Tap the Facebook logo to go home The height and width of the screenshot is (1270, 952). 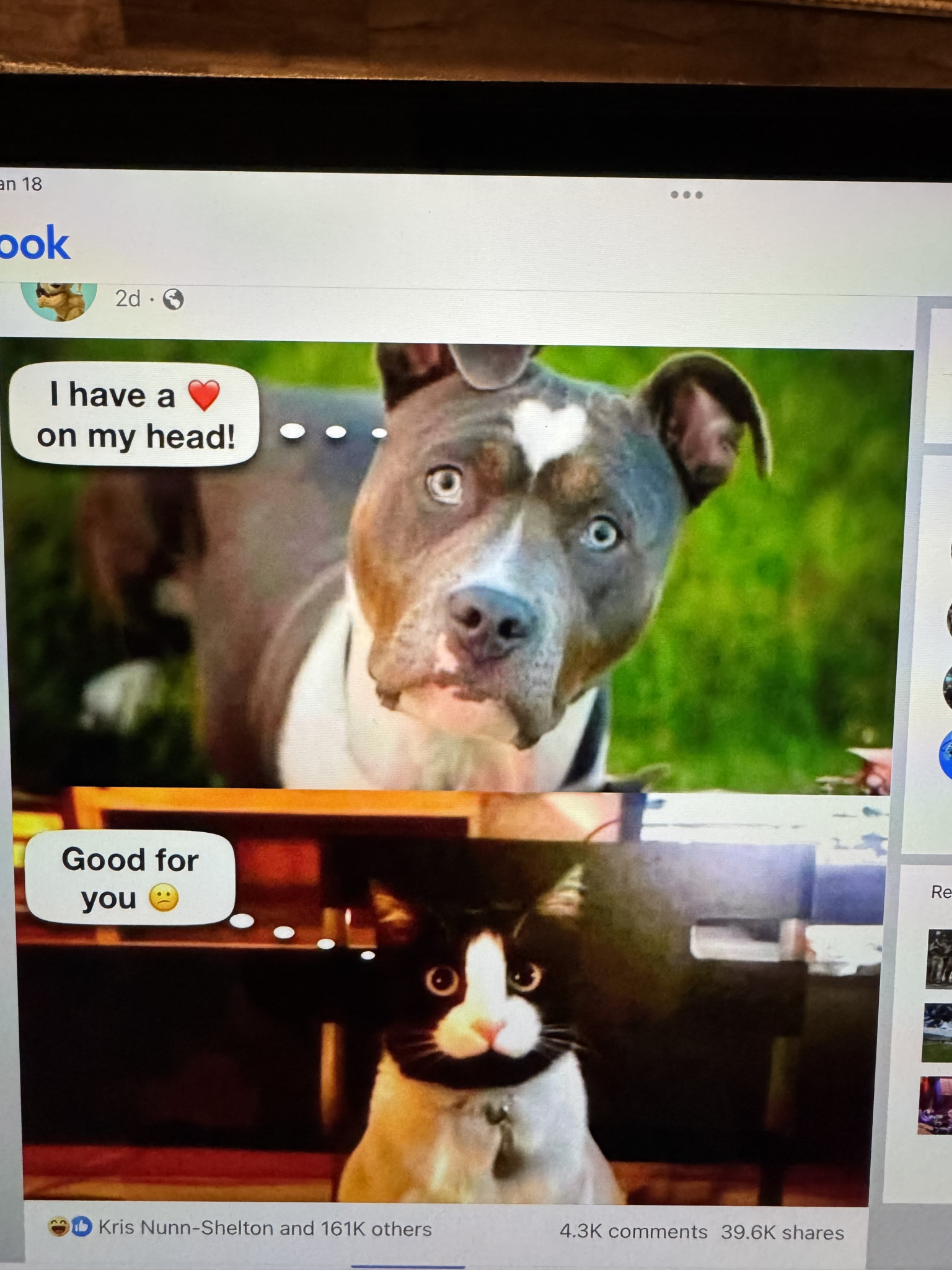tap(34, 243)
